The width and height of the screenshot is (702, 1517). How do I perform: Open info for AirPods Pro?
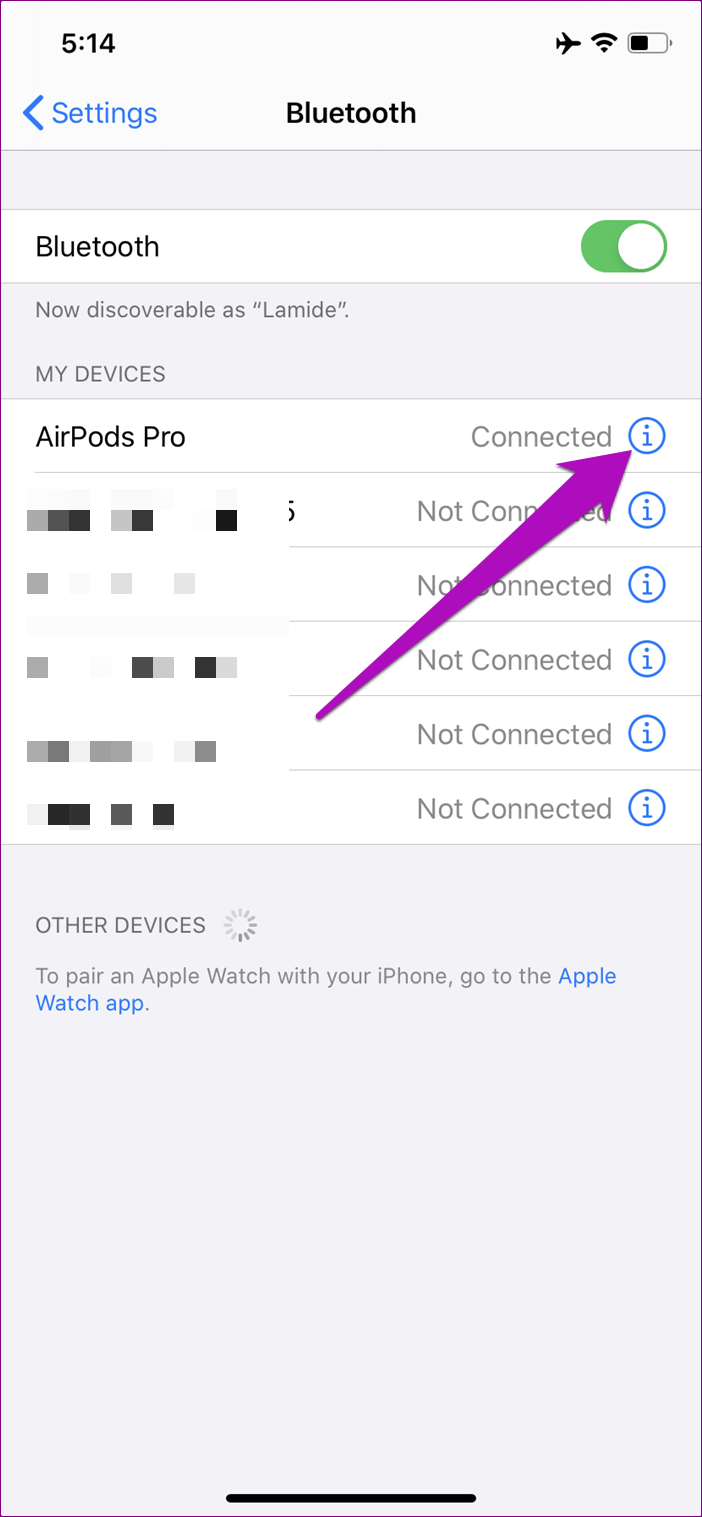(647, 436)
